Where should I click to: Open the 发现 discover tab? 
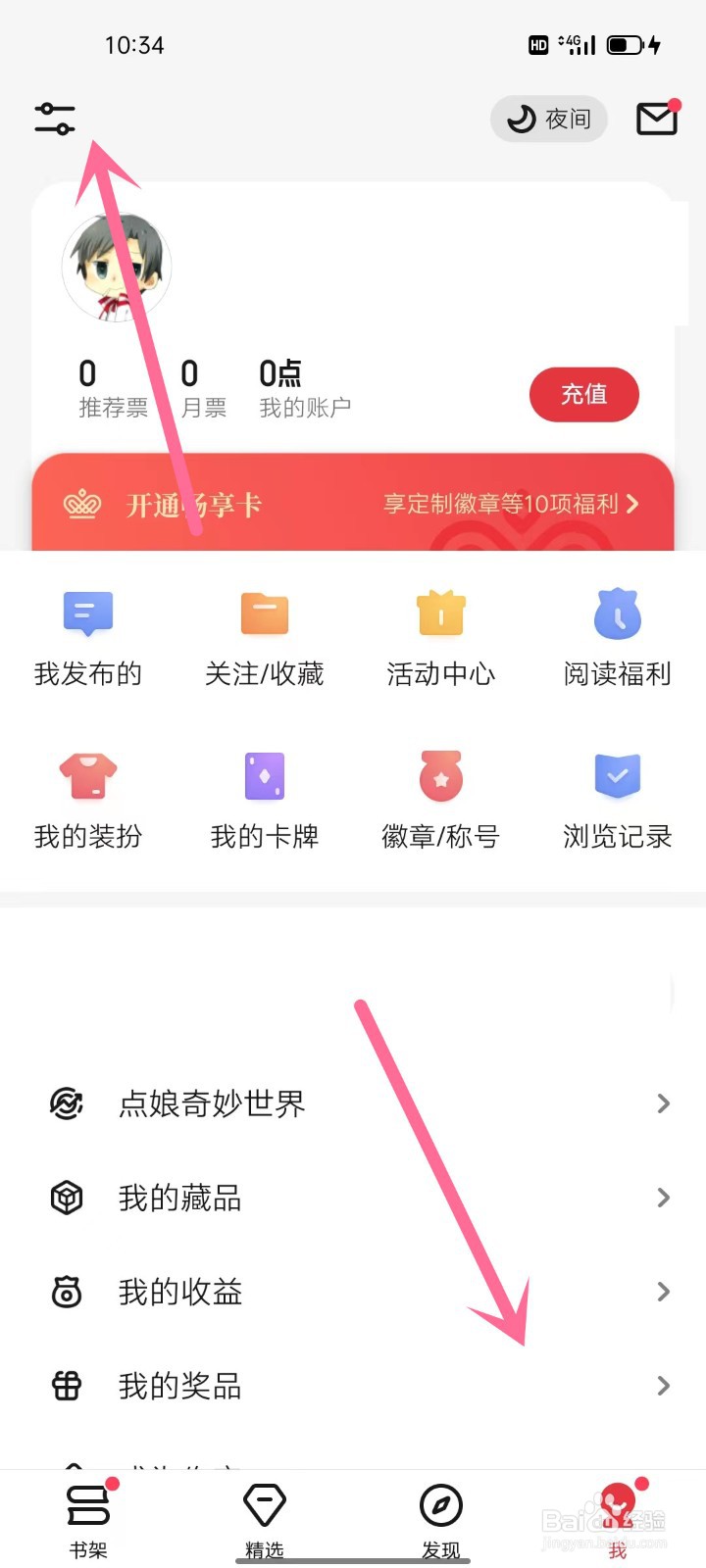tap(441, 1519)
